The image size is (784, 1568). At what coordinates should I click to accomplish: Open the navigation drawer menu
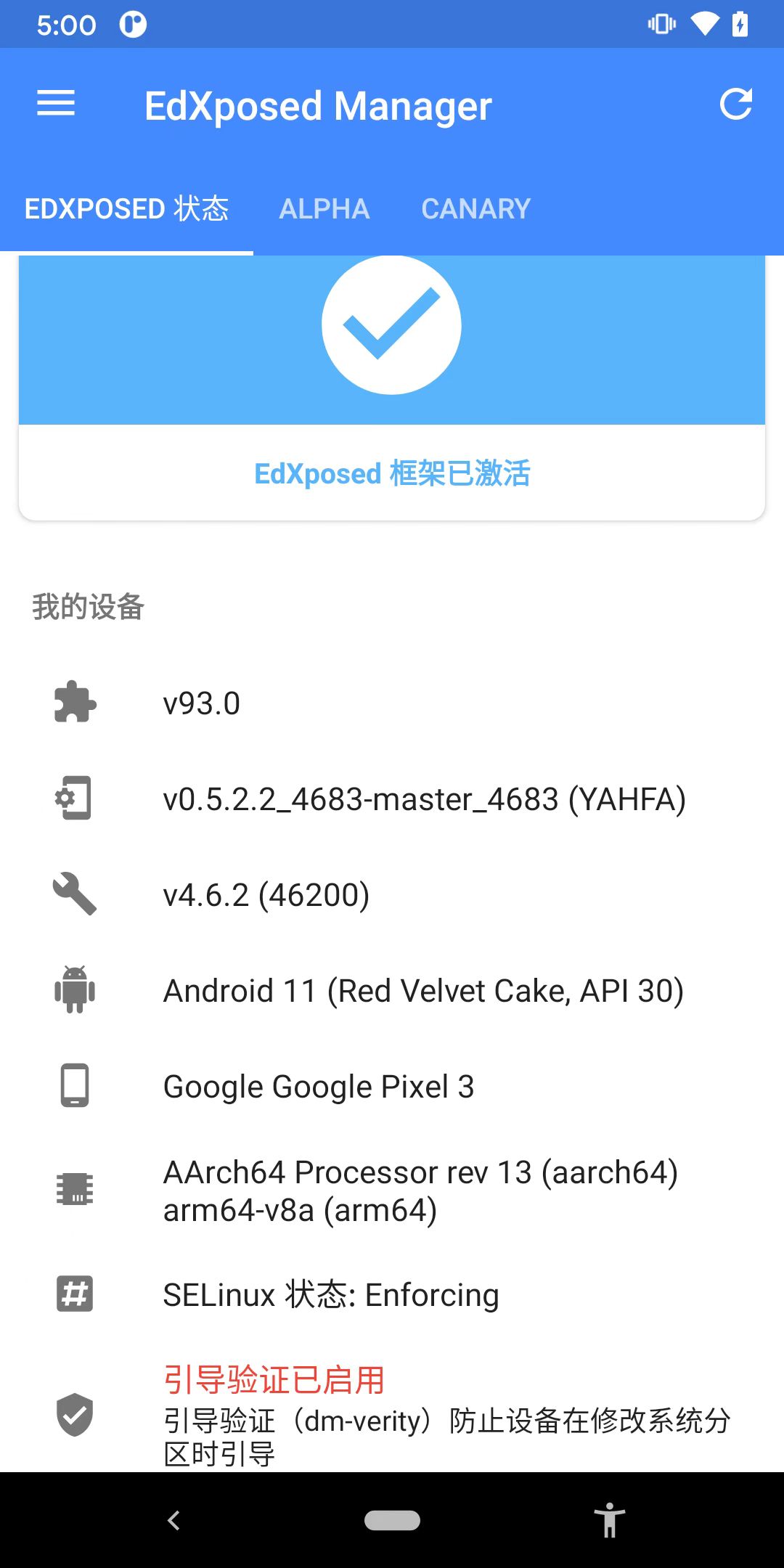[55, 104]
